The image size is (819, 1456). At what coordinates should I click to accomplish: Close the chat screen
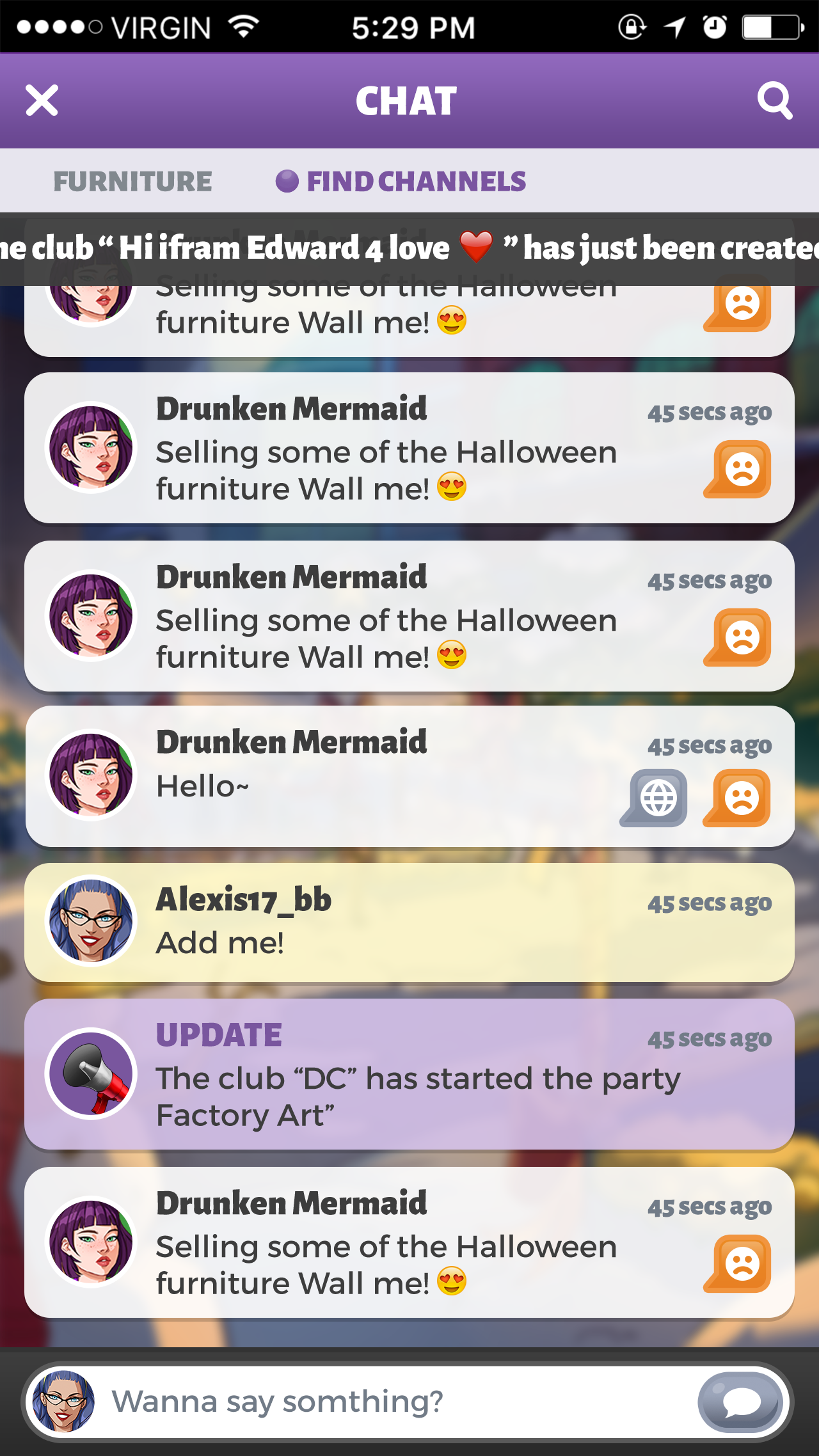(42, 100)
